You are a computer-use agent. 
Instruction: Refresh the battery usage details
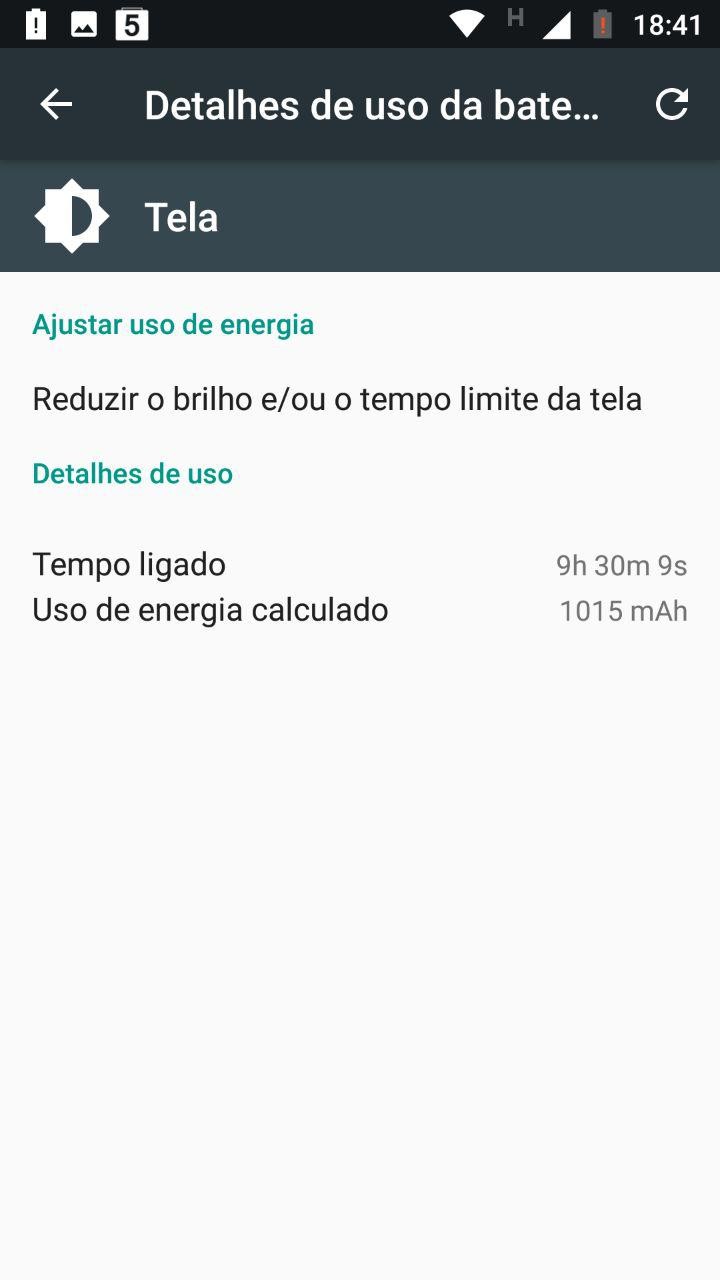pyautogui.click(x=672, y=104)
